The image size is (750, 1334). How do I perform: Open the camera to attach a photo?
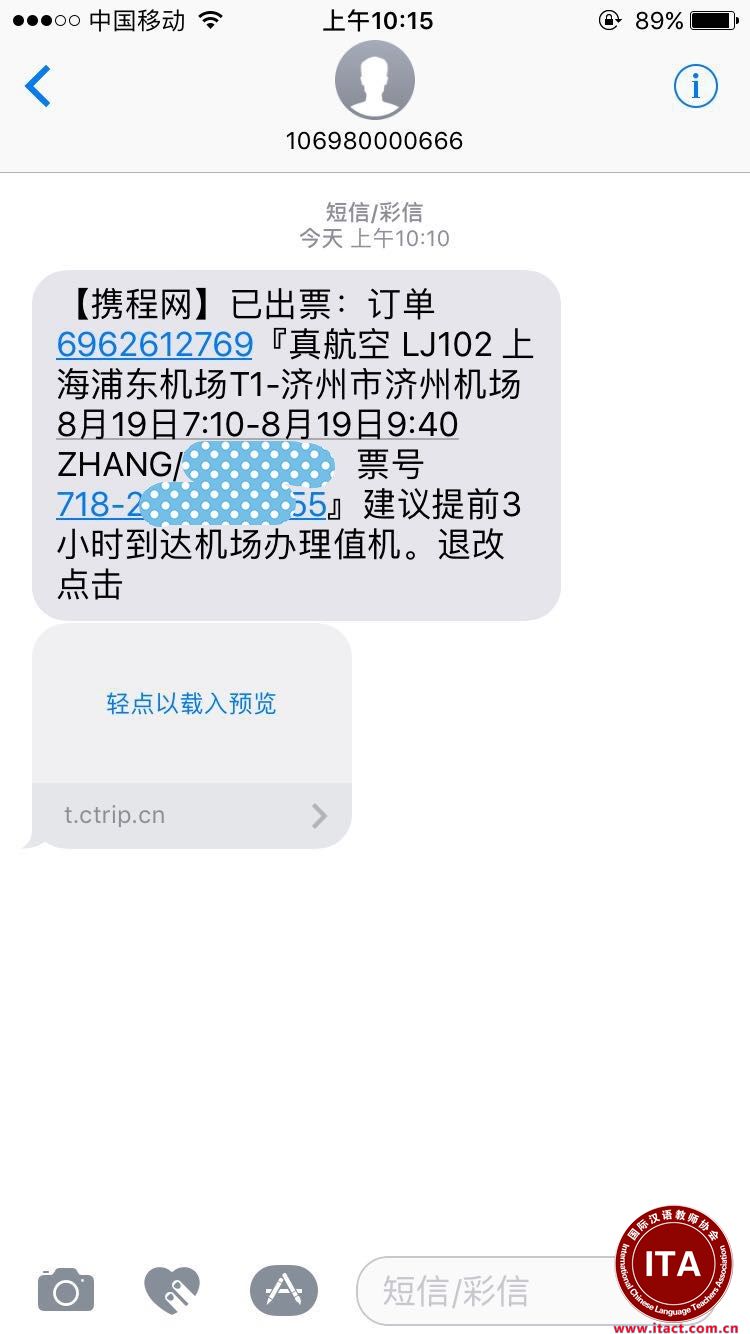[x=66, y=1290]
